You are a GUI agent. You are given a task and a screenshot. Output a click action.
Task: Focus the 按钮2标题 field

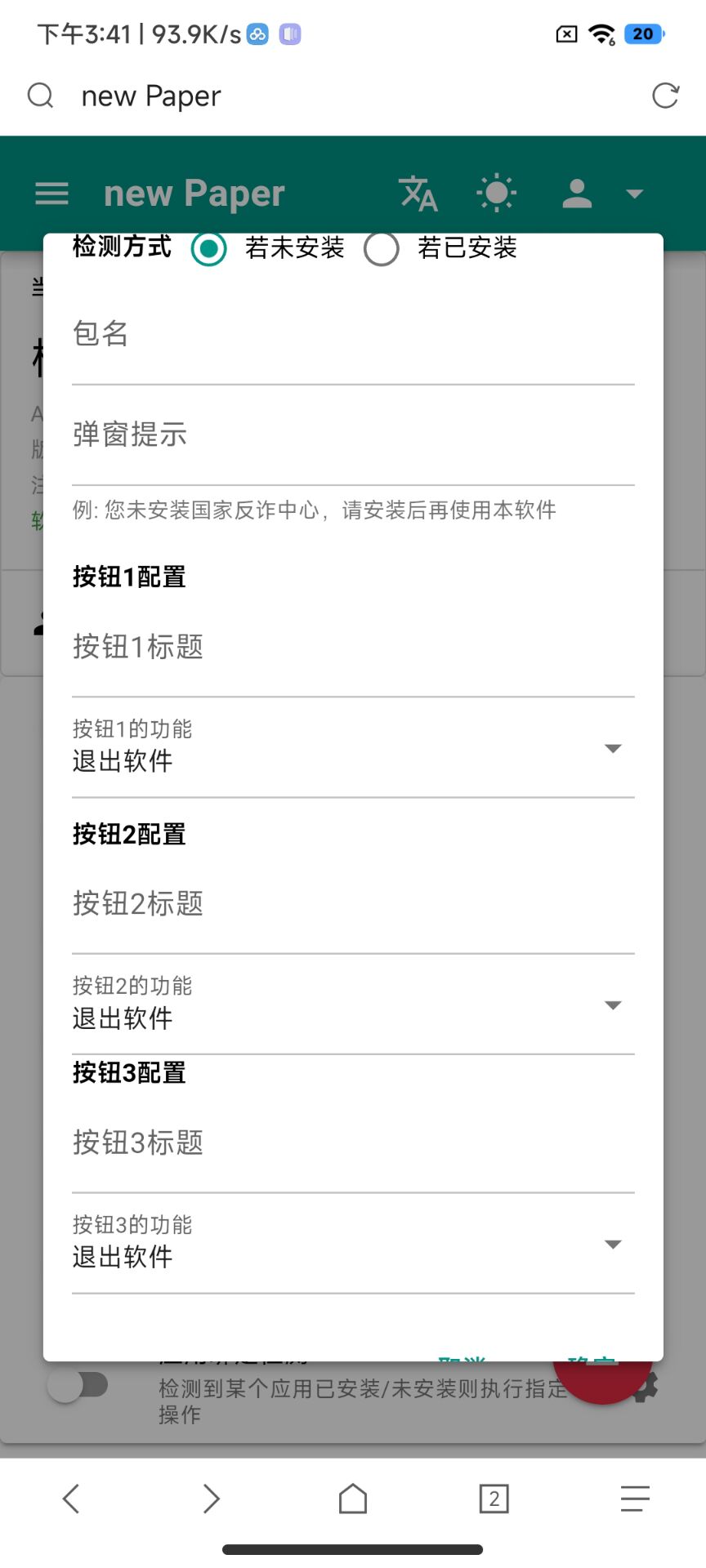pyautogui.click(x=353, y=905)
